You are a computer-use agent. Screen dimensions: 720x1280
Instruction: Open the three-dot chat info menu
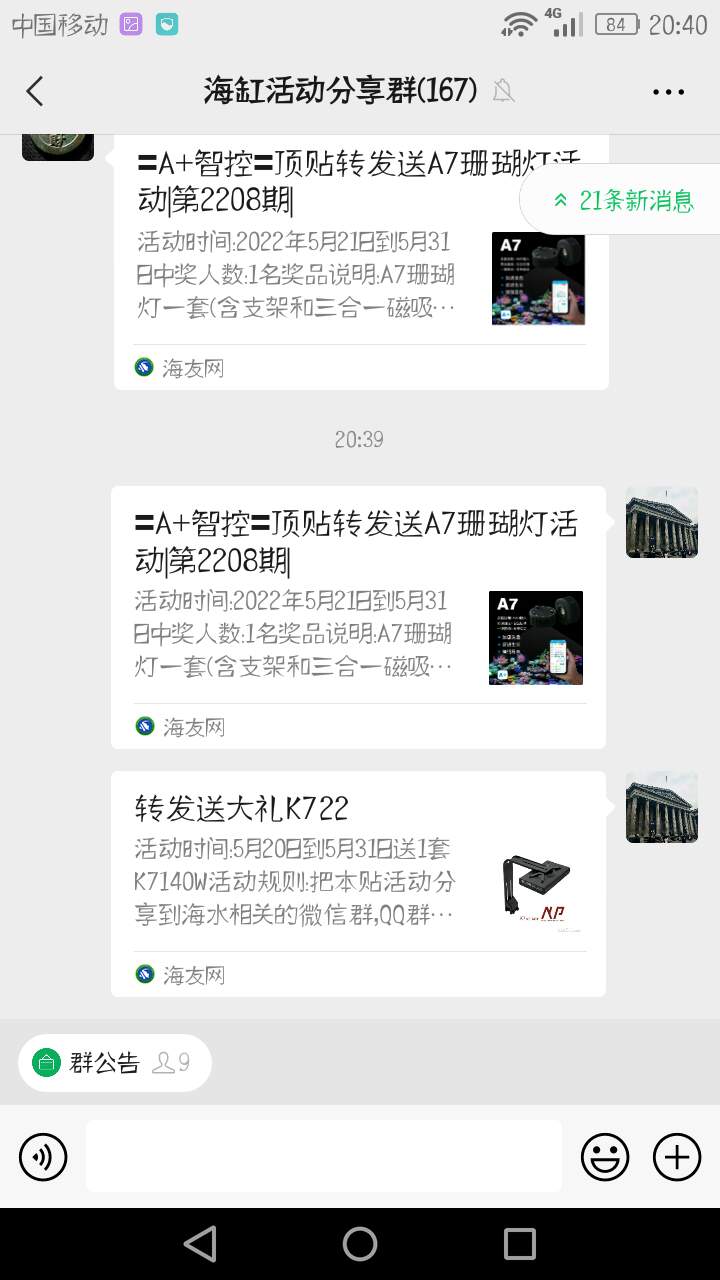coord(668,92)
